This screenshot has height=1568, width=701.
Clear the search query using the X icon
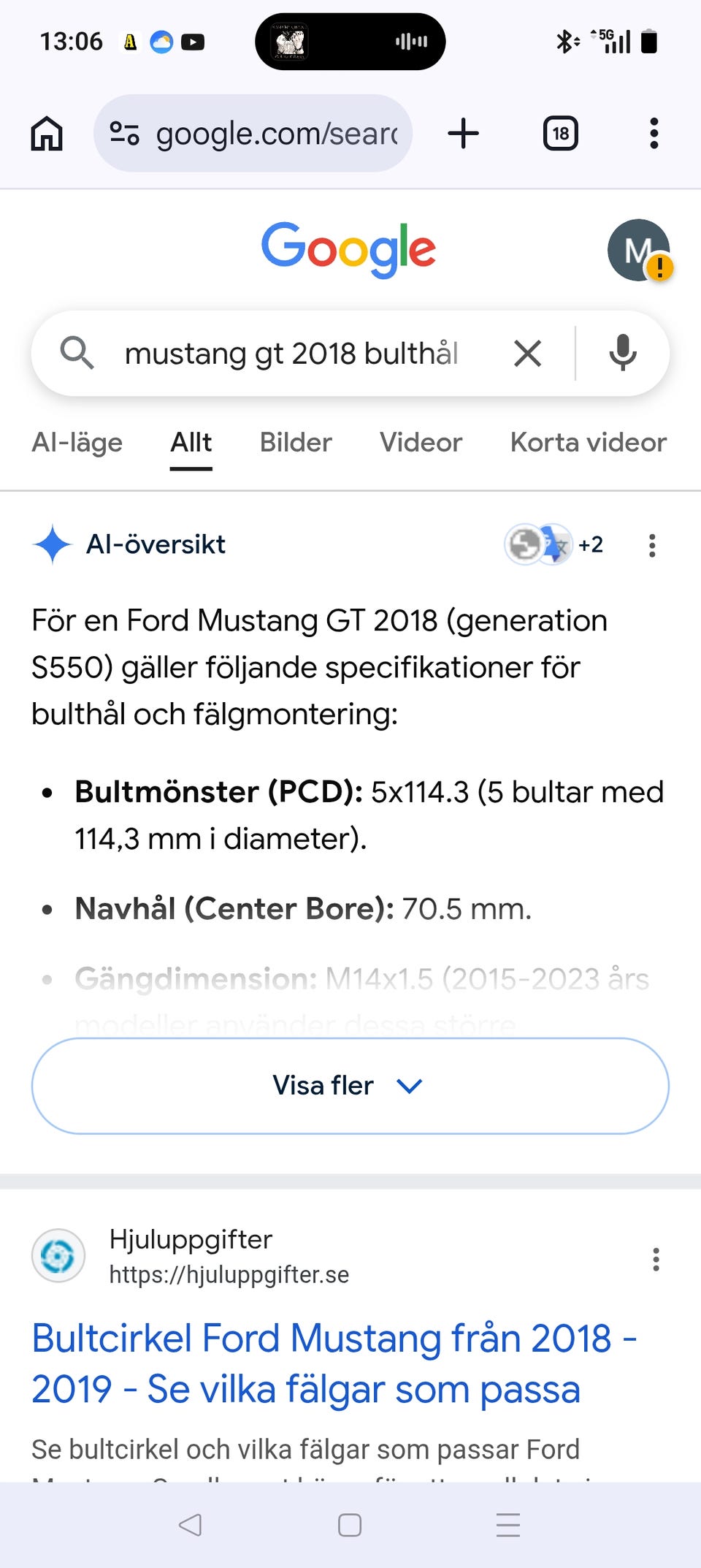click(x=527, y=353)
